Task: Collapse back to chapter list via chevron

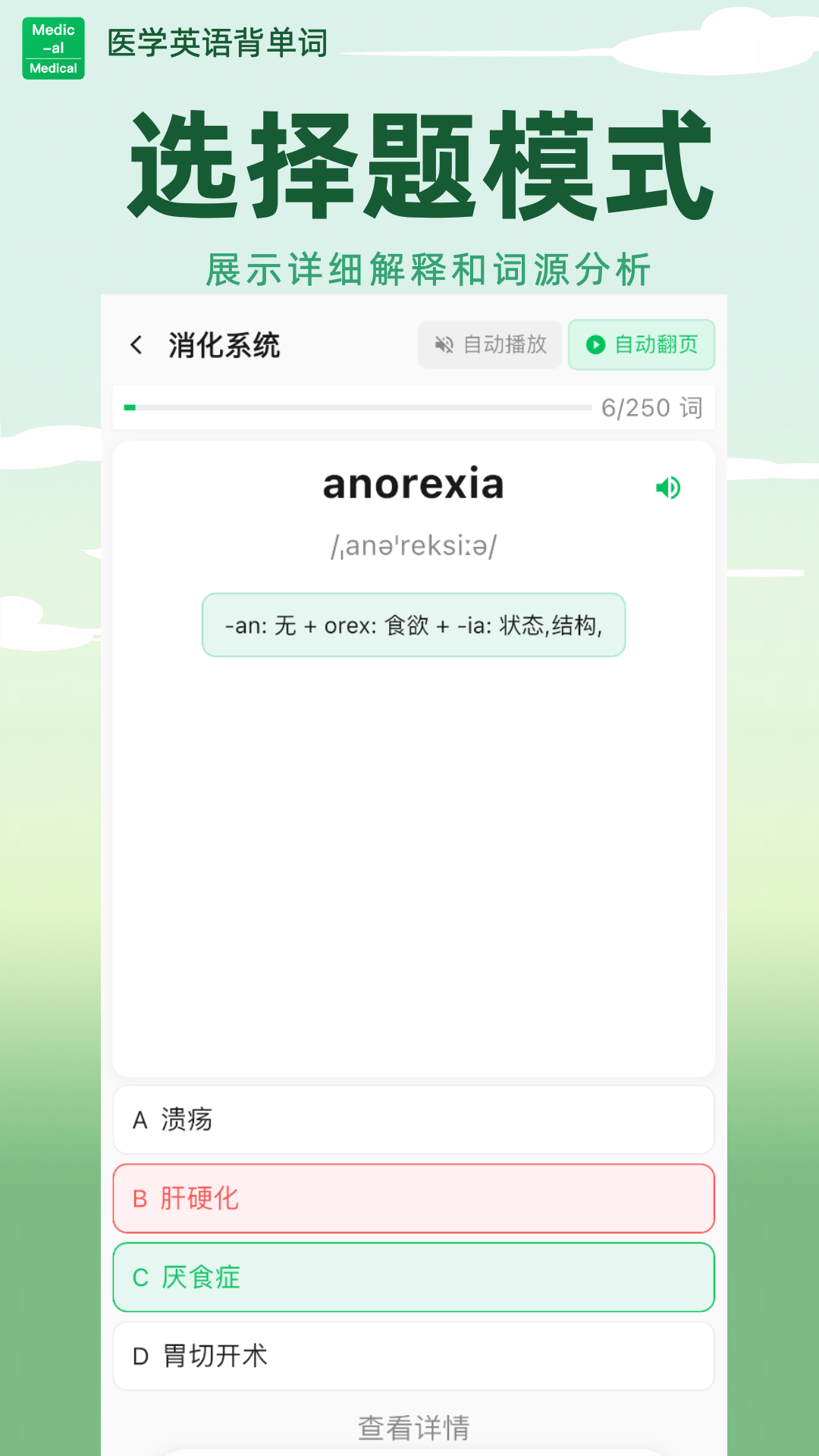Action: (x=136, y=344)
